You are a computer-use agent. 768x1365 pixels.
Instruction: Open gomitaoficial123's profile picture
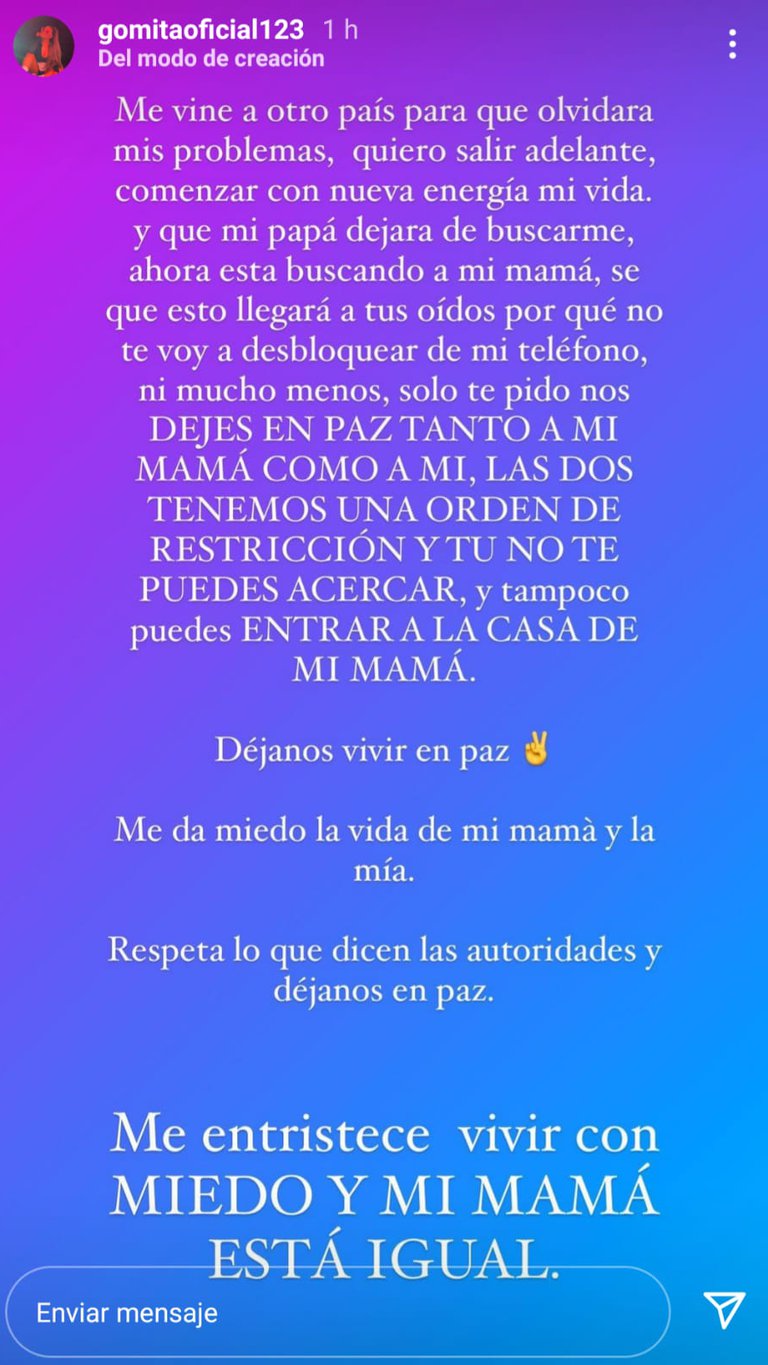[43, 46]
